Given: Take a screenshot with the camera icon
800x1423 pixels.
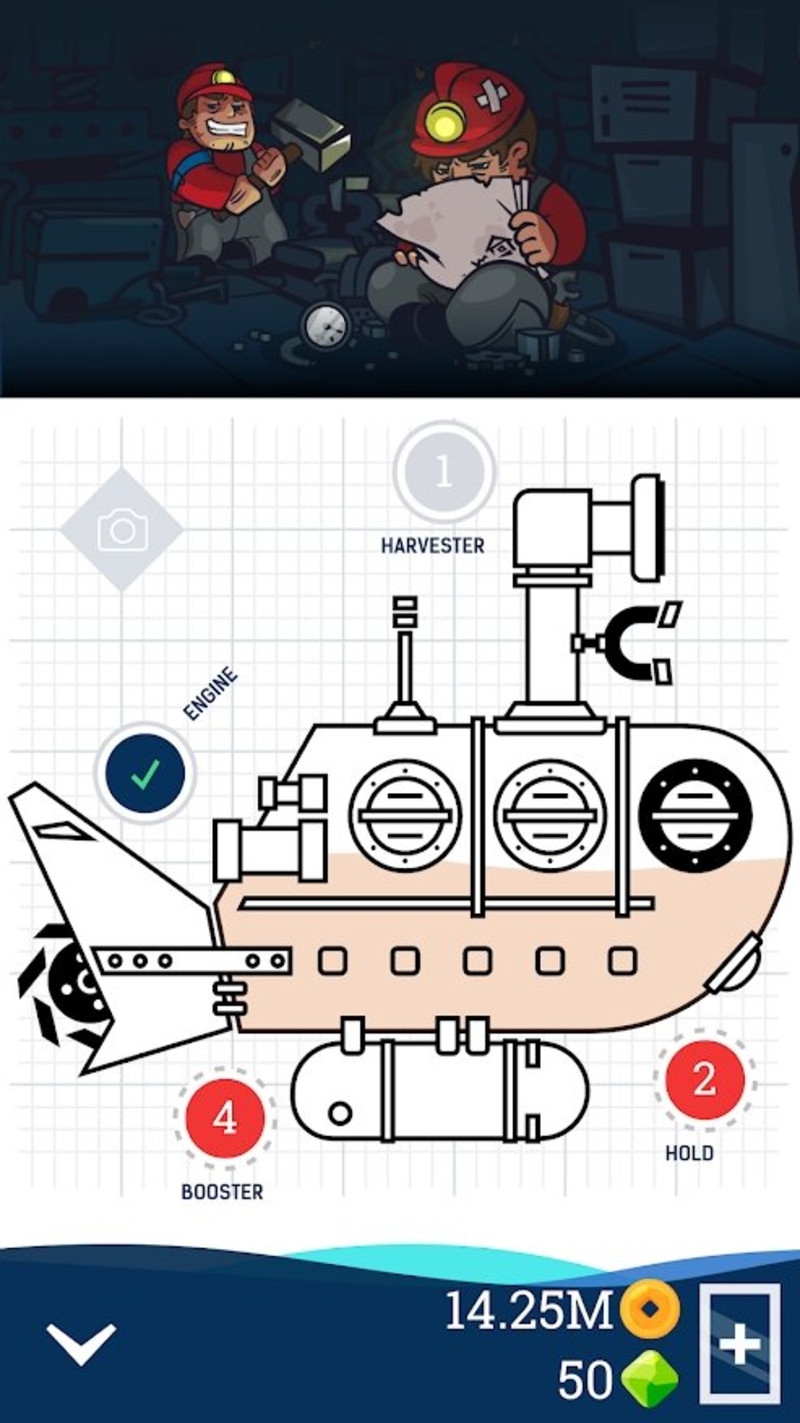Looking at the screenshot, I should 122,529.
